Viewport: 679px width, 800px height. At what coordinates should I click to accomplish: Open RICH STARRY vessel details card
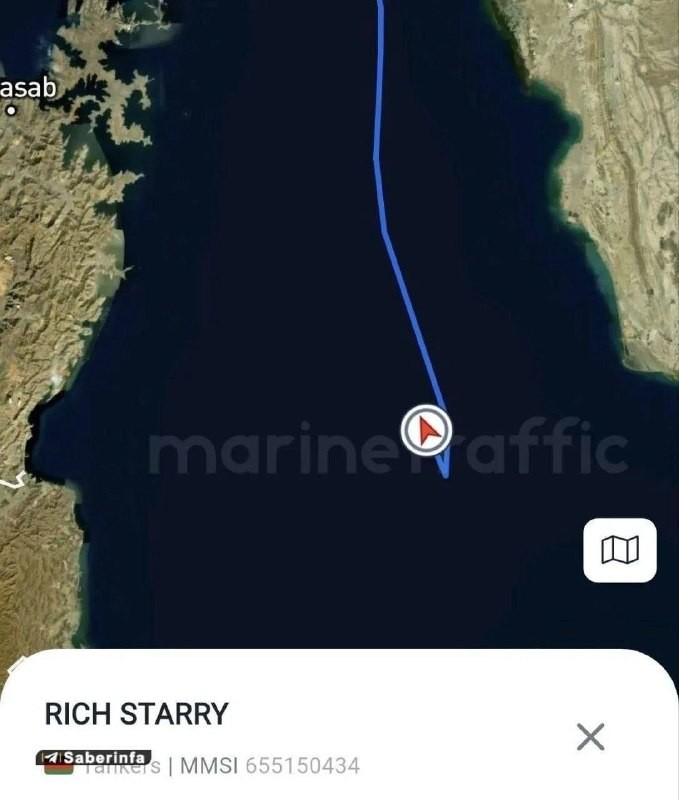pos(137,714)
